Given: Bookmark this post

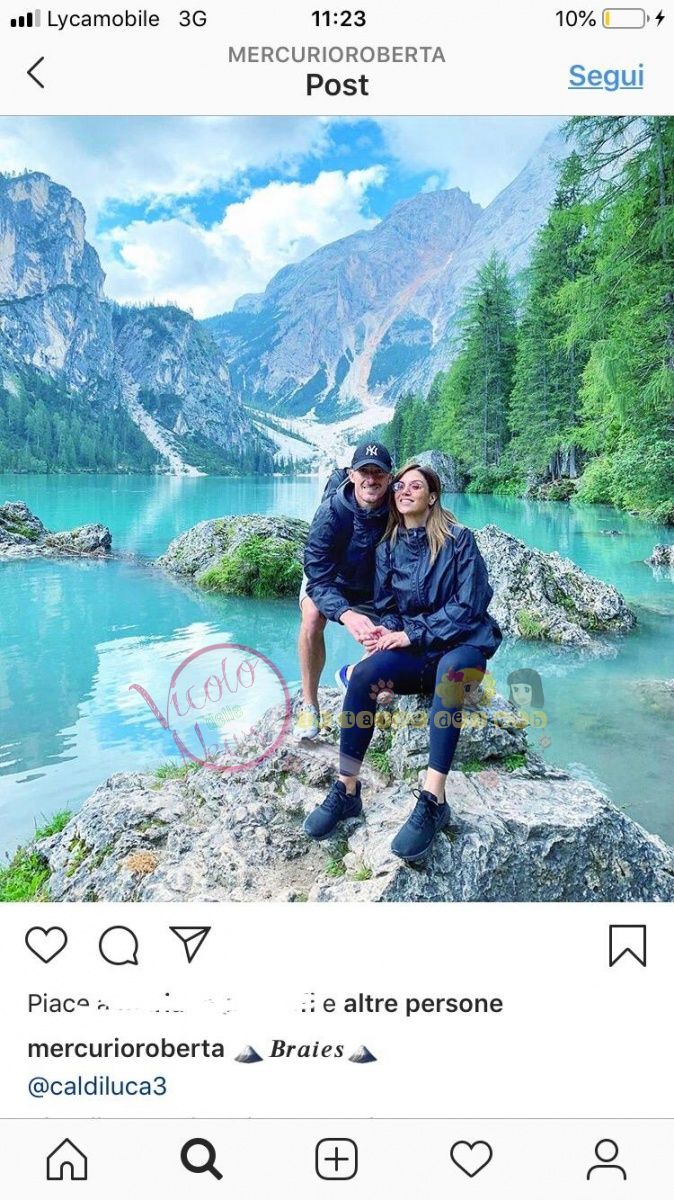Looking at the screenshot, I should coord(627,945).
